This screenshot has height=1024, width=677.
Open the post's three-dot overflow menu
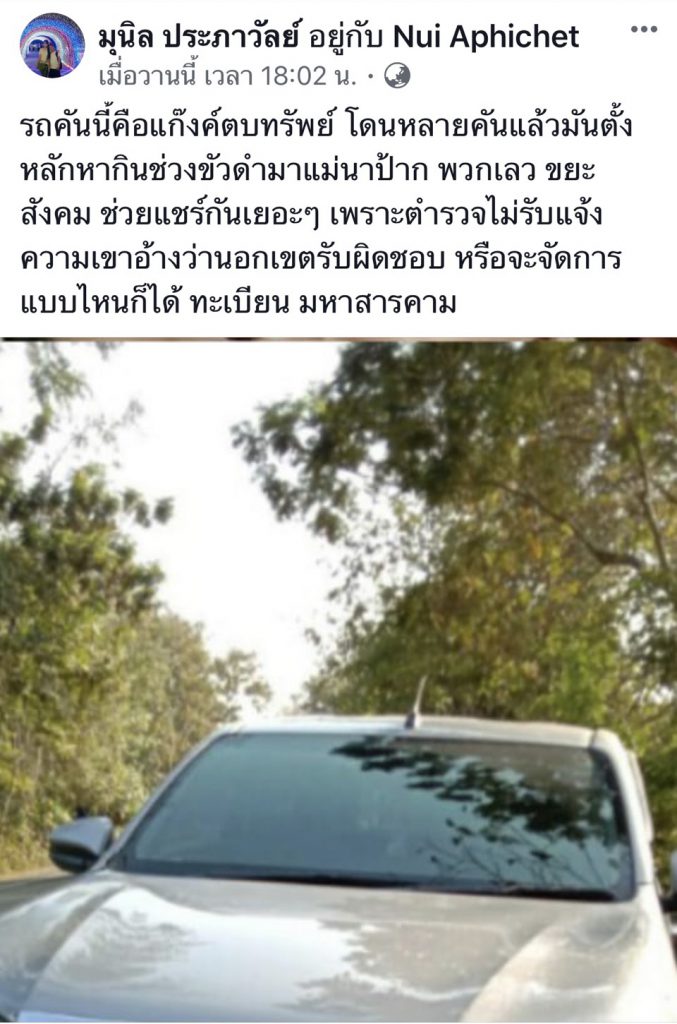pos(643,29)
